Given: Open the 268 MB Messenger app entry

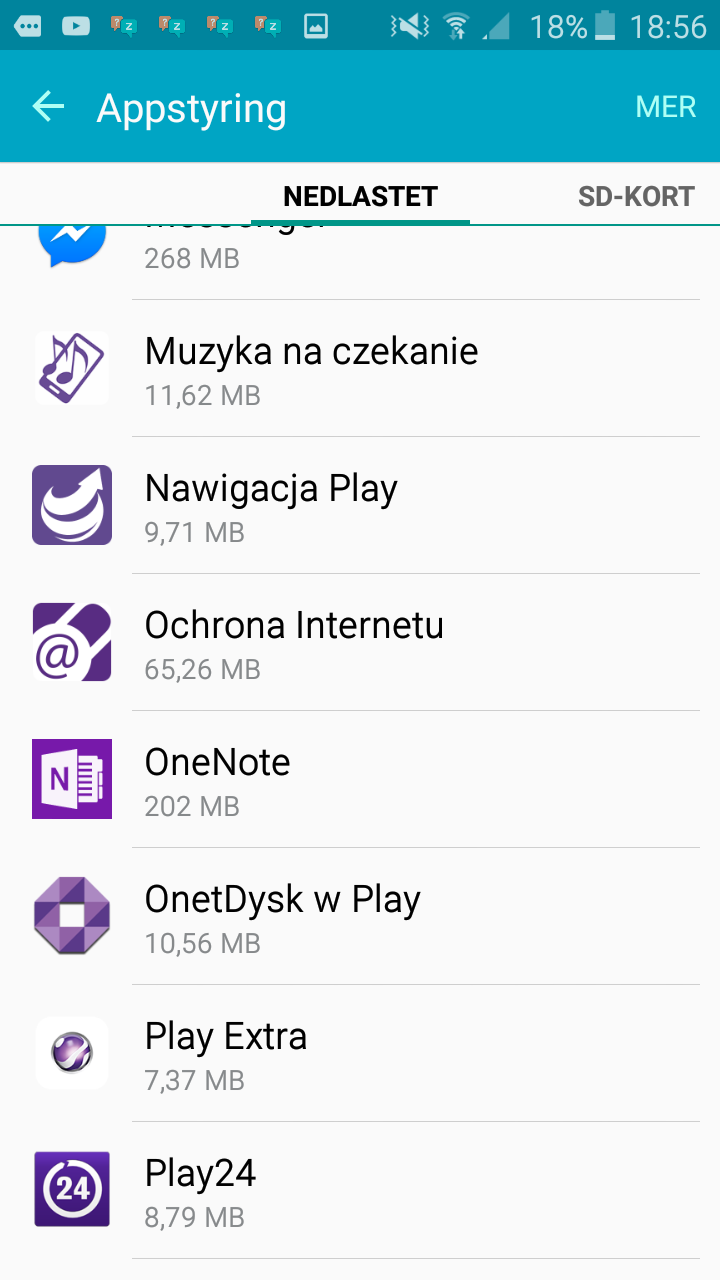Looking at the screenshot, I should coord(360,262).
